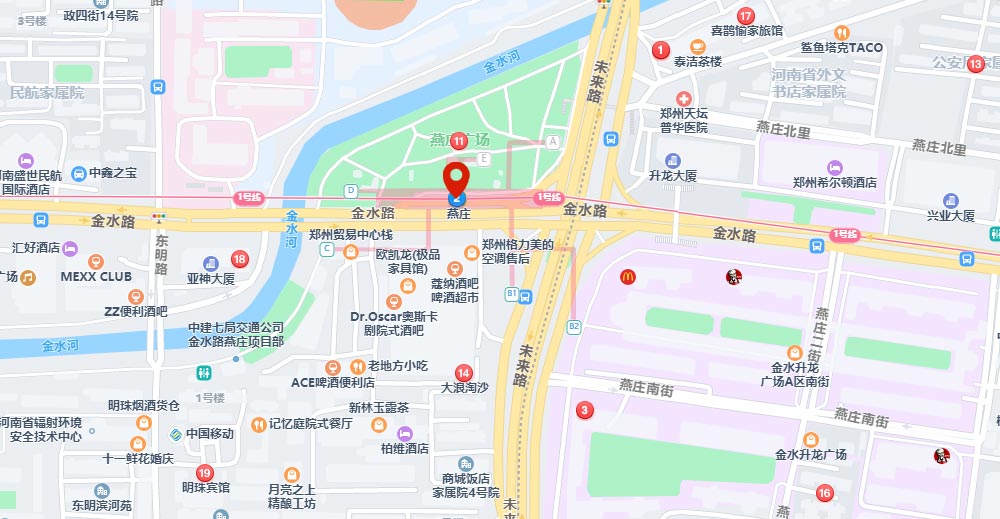Open numbered marker 18 above 亚神大厦
The height and width of the screenshot is (519, 1000).
[239, 260]
